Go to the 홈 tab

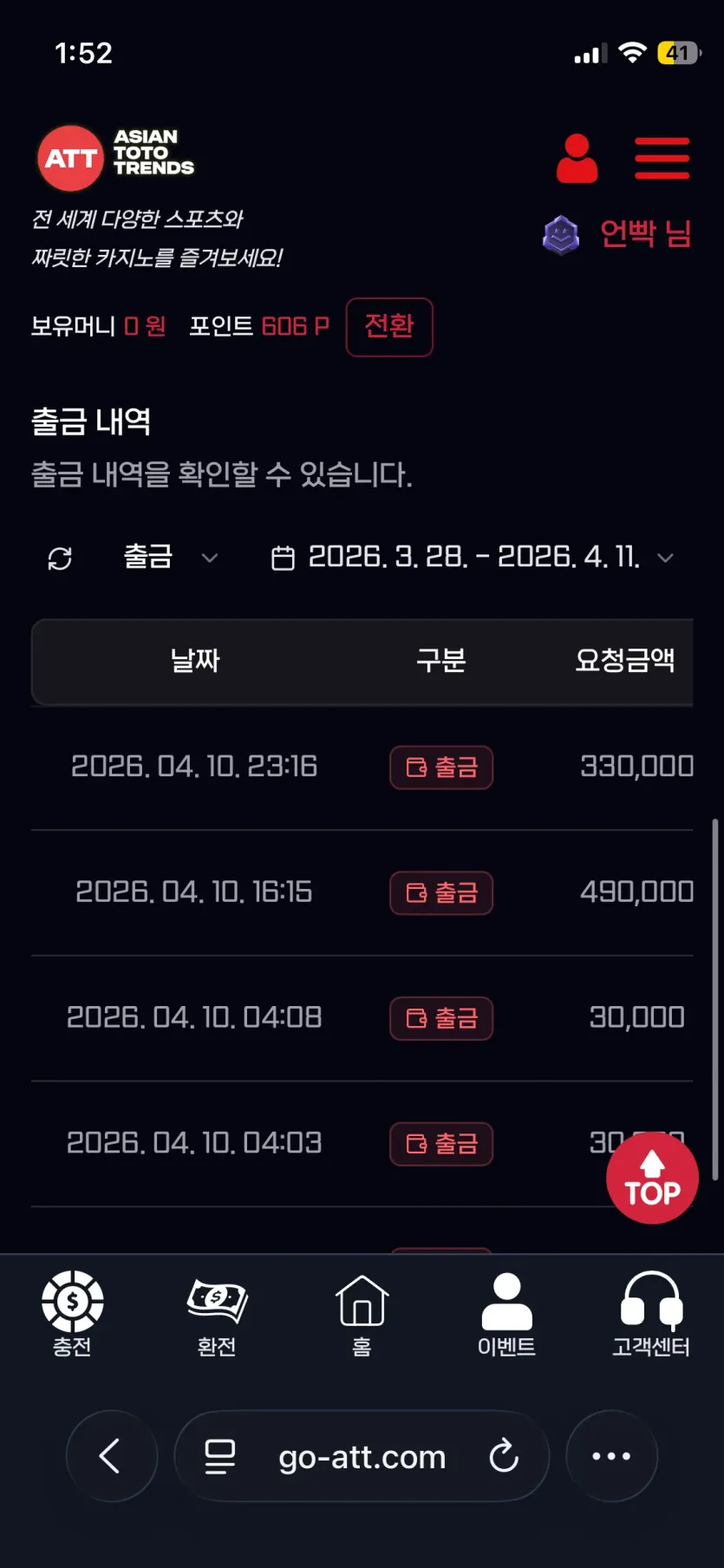click(x=362, y=1314)
